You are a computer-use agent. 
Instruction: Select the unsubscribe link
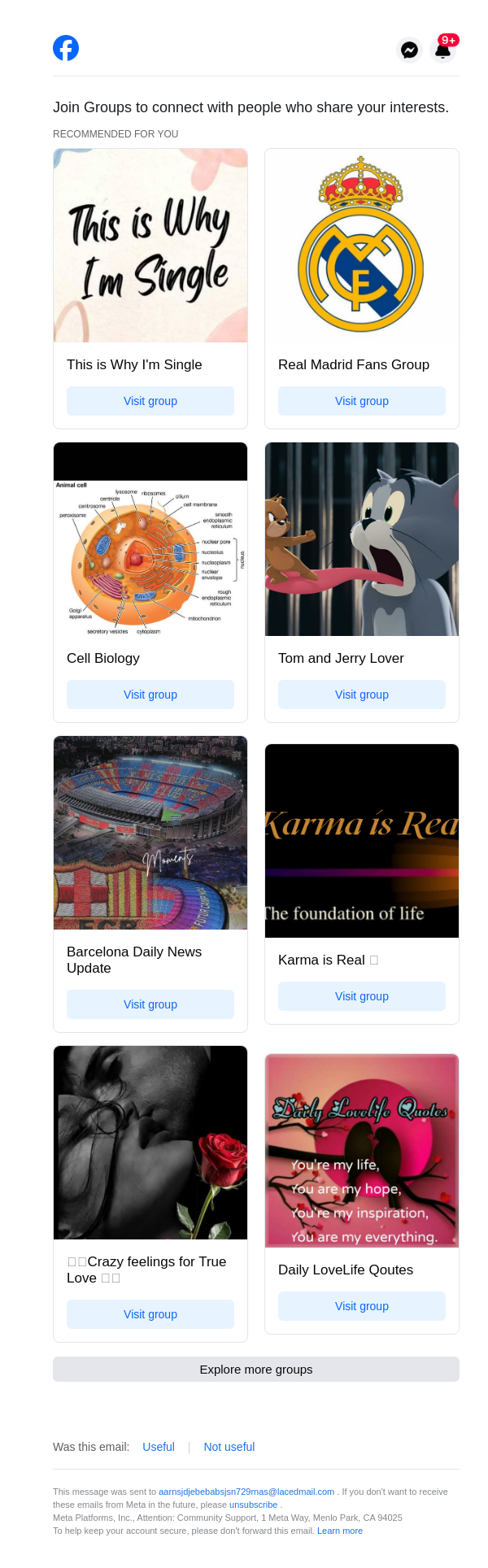(254, 1505)
